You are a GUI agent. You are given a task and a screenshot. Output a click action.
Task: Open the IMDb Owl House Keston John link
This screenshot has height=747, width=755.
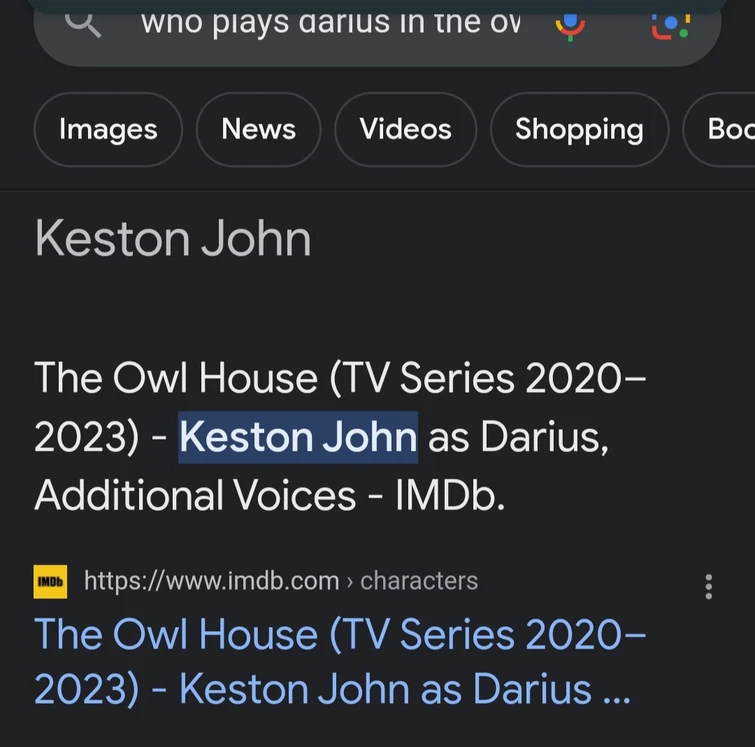pos(340,661)
